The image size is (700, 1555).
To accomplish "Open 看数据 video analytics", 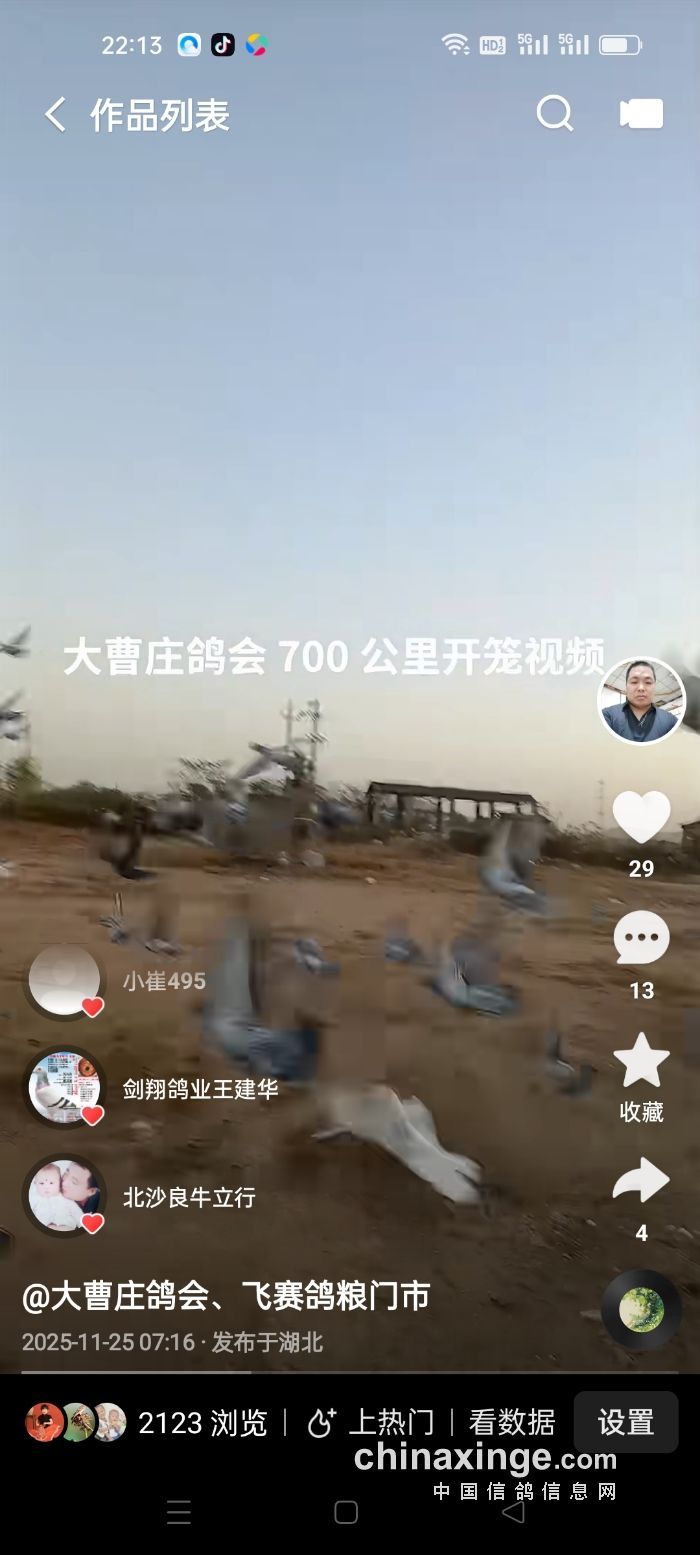I will (511, 1422).
